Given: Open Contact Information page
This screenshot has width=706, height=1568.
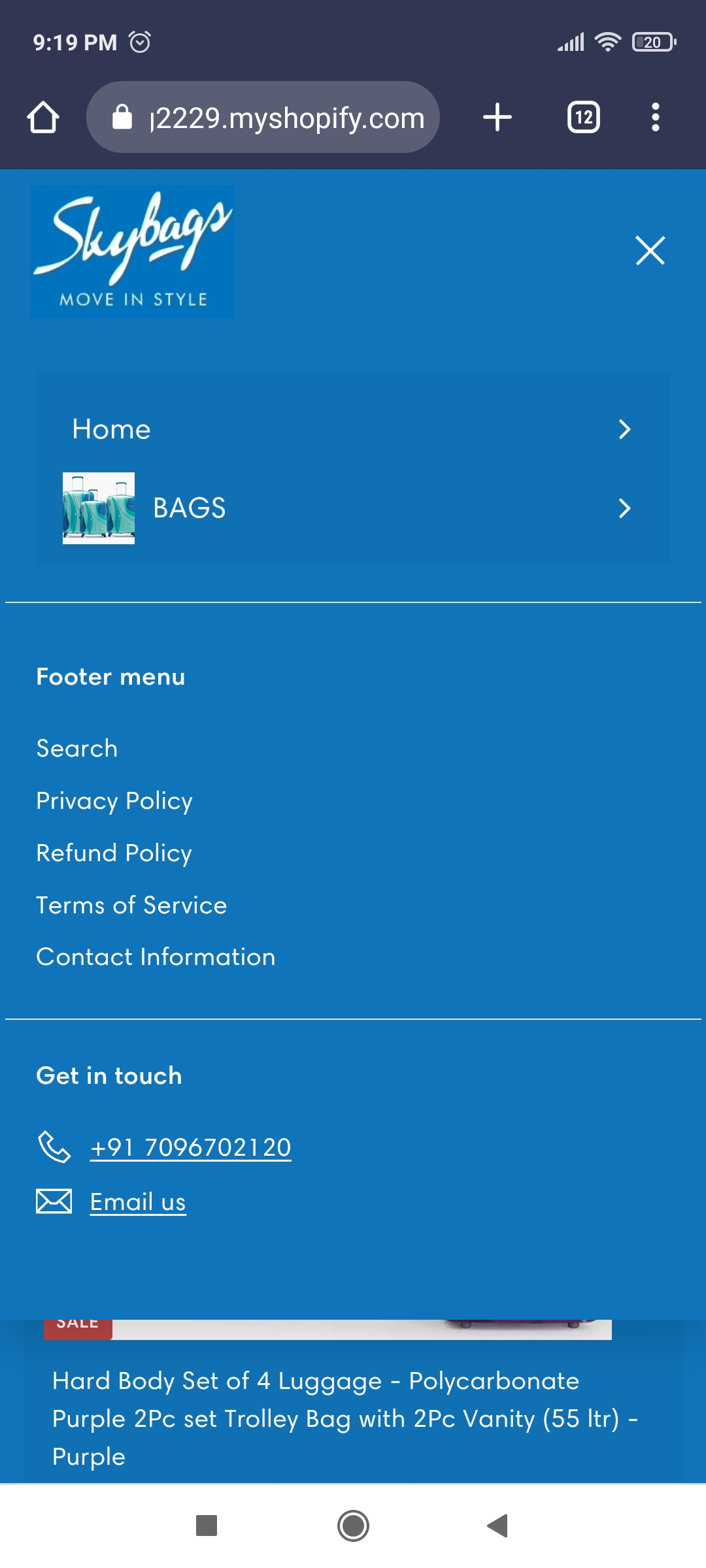Looking at the screenshot, I should [156, 957].
